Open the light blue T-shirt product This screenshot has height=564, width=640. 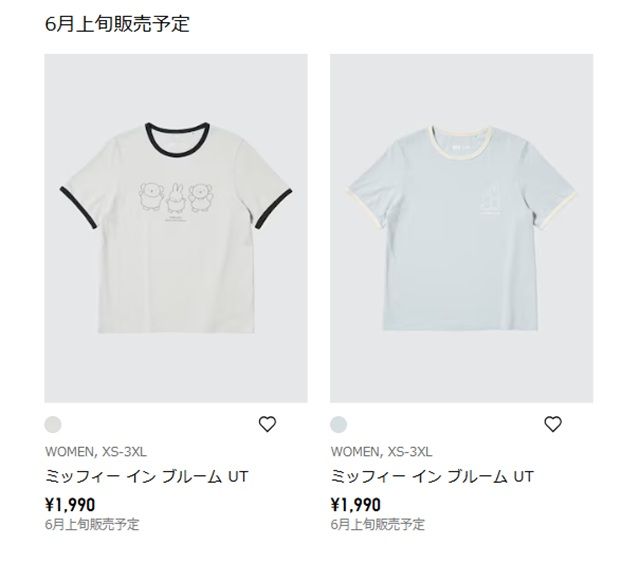pos(461,228)
